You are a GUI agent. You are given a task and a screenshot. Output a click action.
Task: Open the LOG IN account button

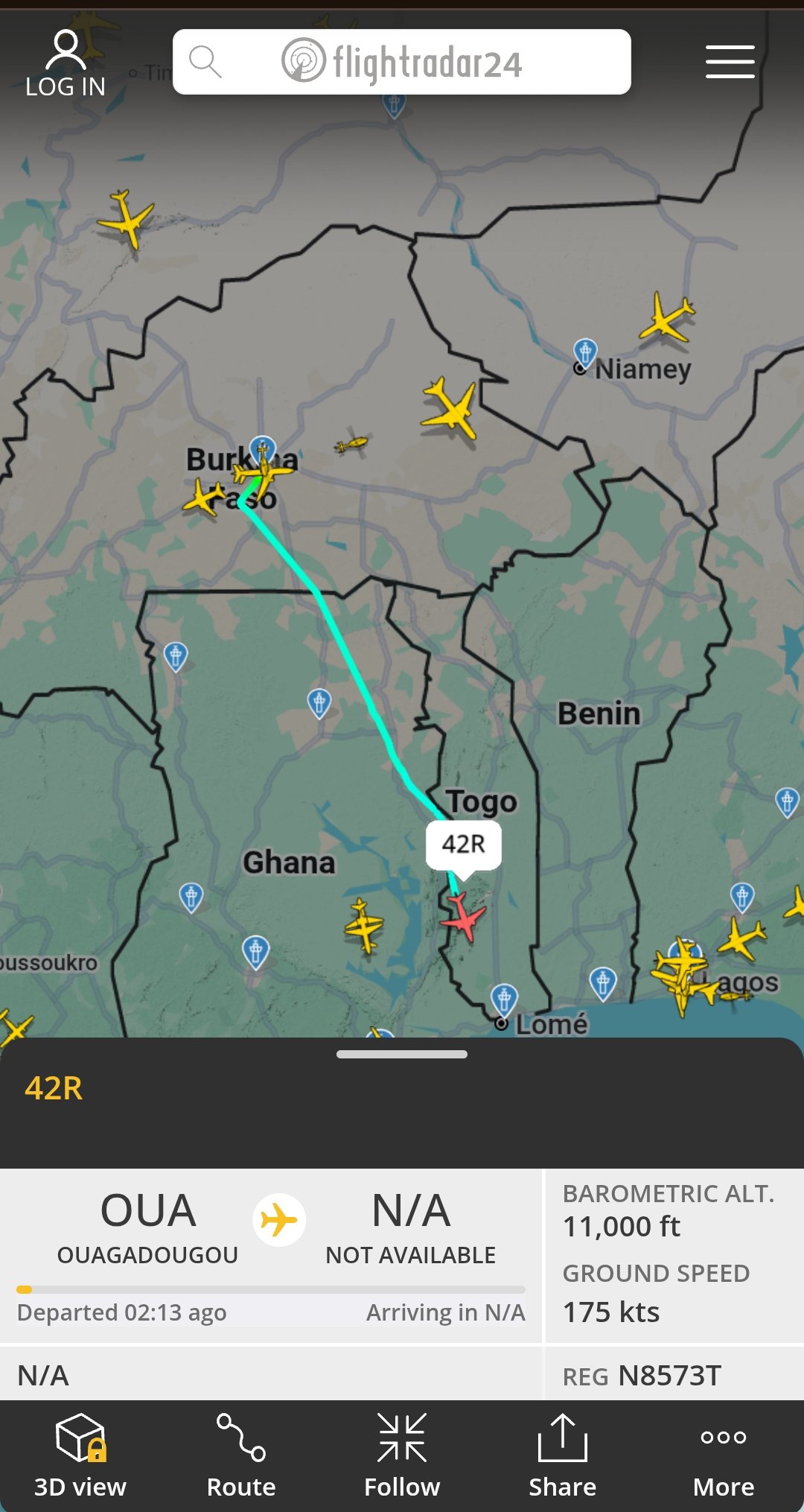(66, 65)
